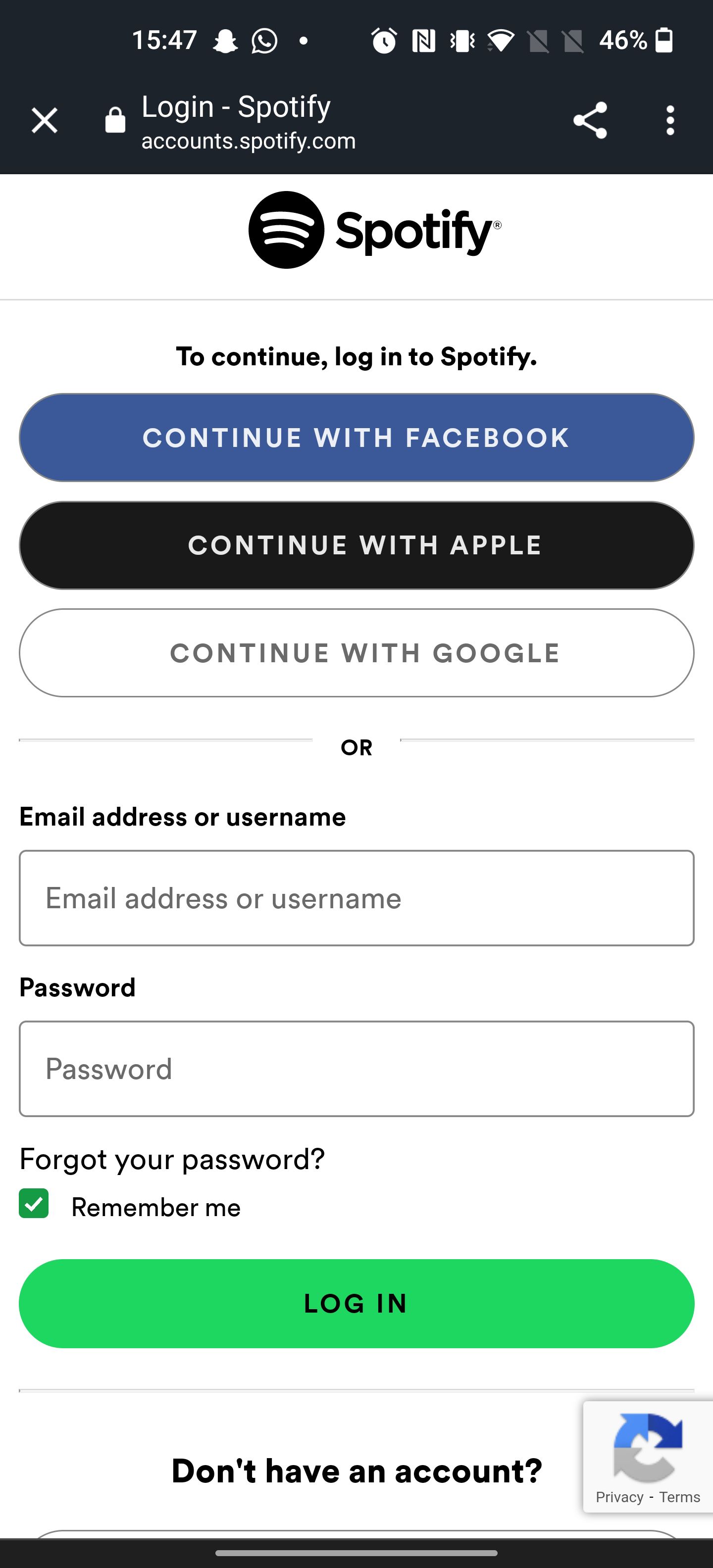The width and height of the screenshot is (713, 1568).
Task: Tap the Password field
Action: pos(356,1069)
